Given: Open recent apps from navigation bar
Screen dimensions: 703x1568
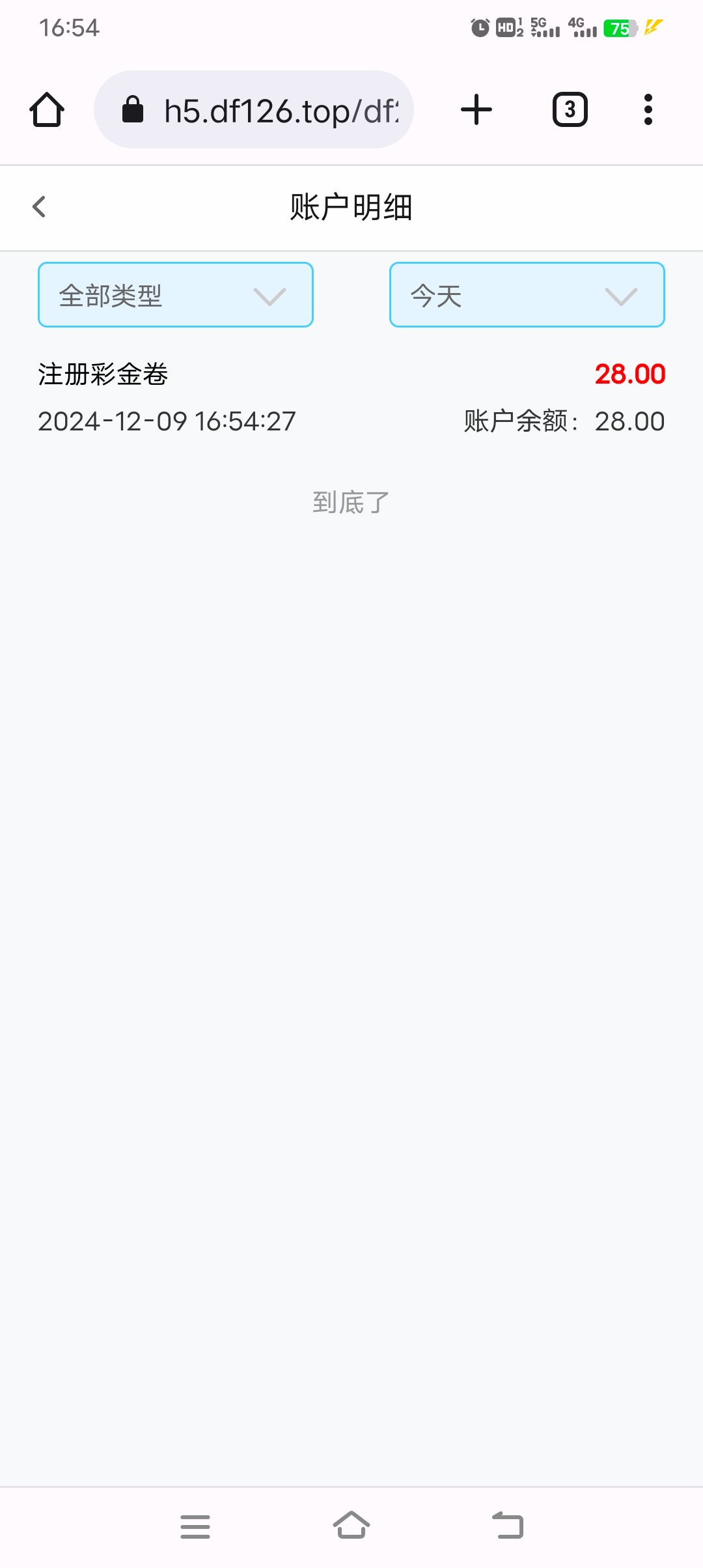Looking at the screenshot, I should click(195, 1526).
